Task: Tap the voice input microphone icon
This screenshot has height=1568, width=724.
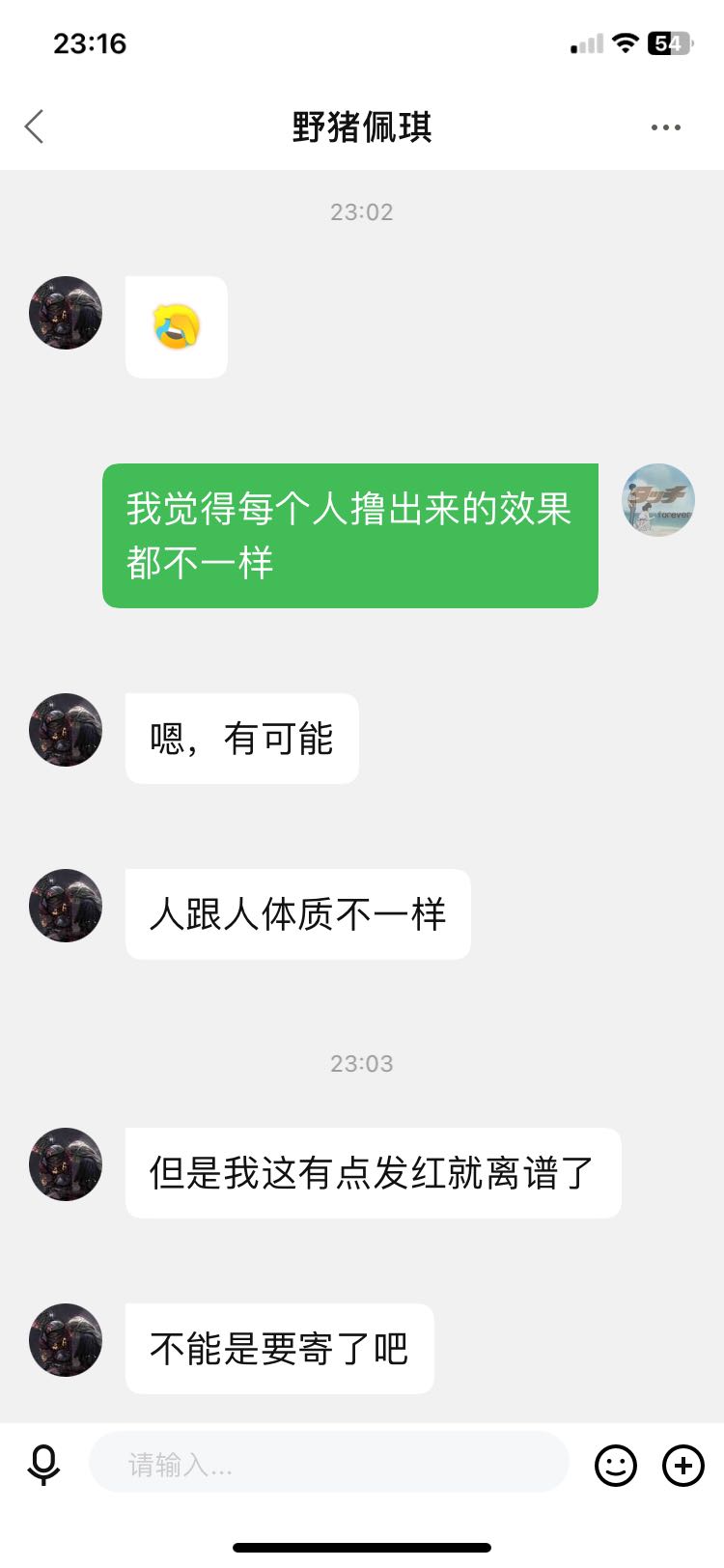Action: coord(43,1465)
